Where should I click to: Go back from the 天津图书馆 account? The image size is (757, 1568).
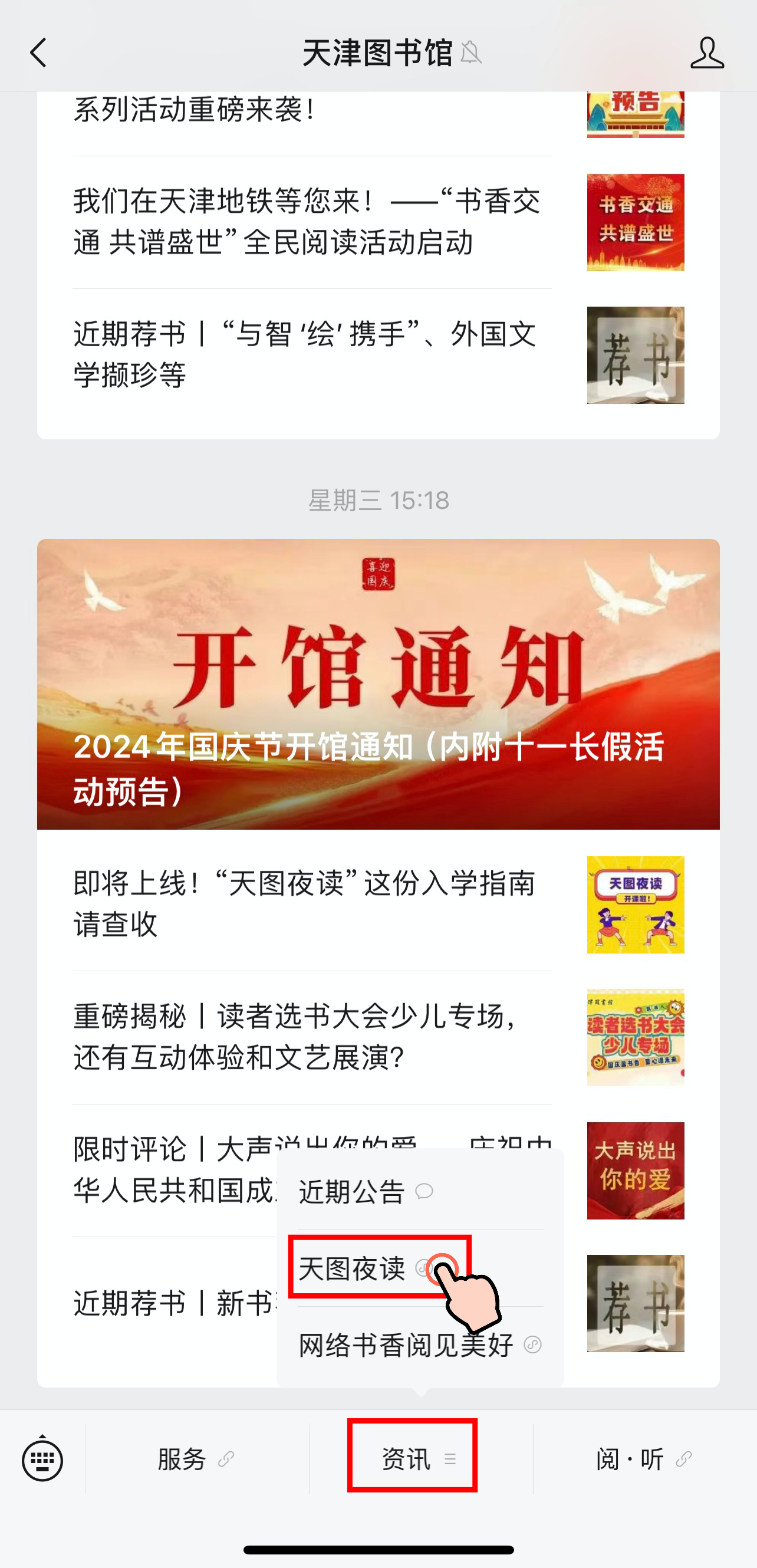39,53
